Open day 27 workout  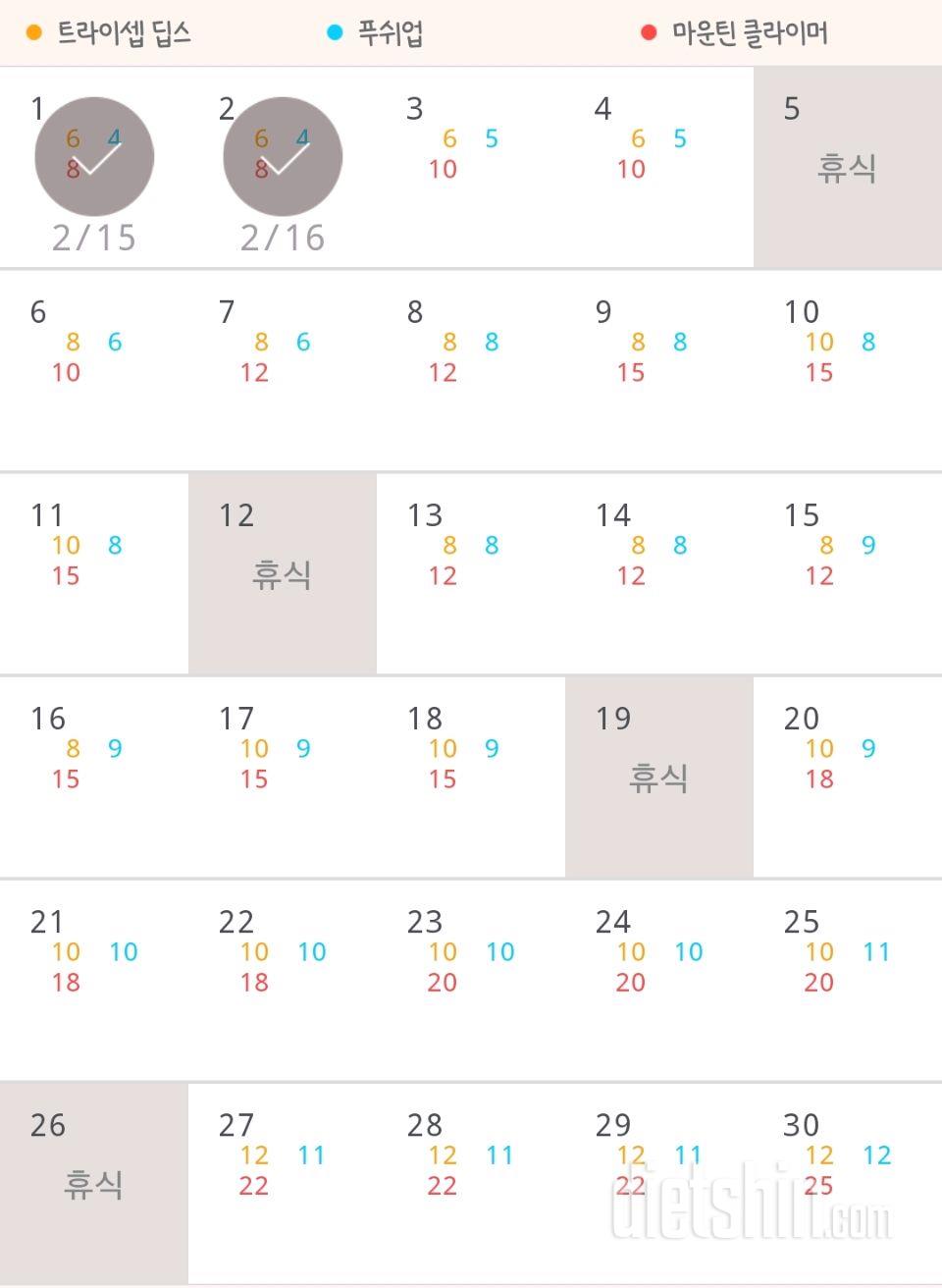(x=283, y=1183)
